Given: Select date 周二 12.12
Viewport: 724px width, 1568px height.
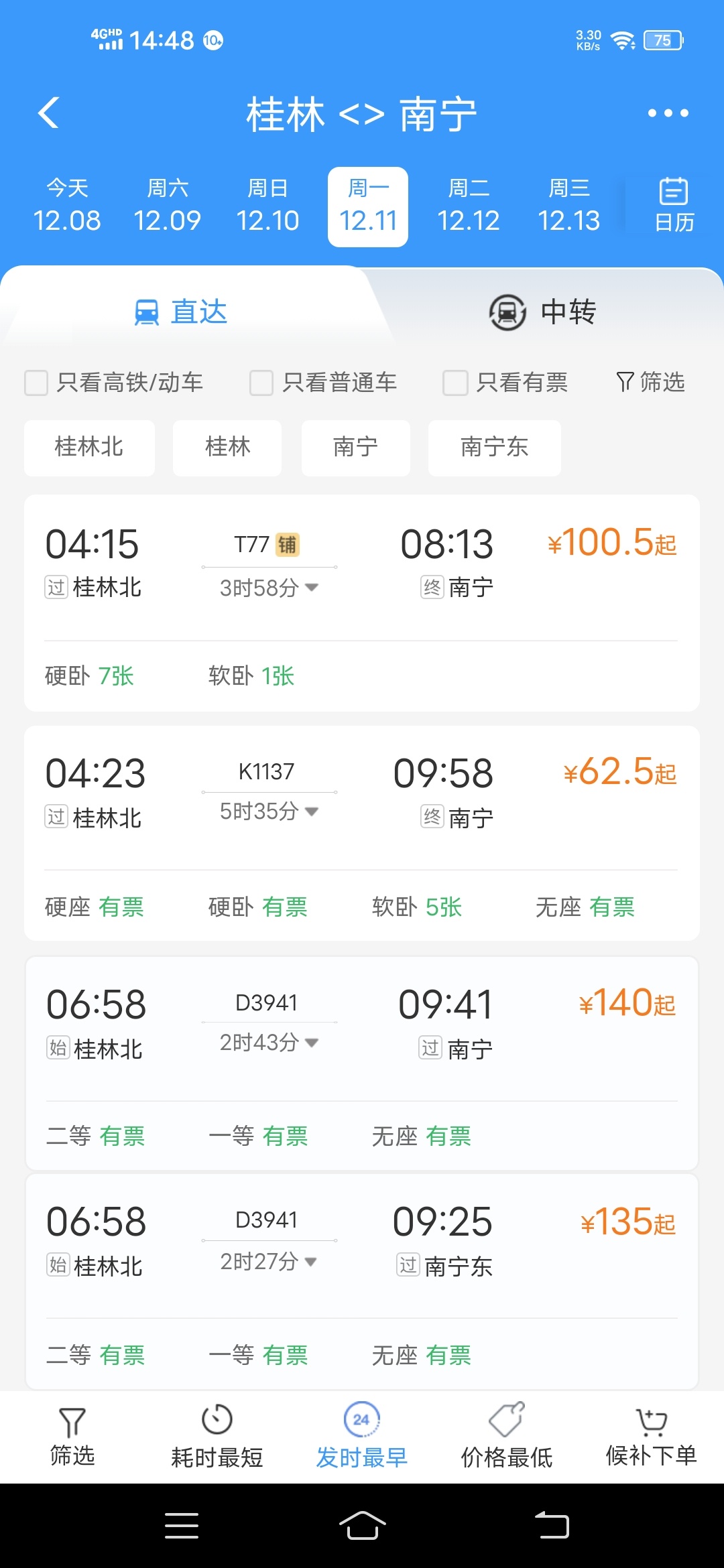Looking at the screenshot, I should click(469, 206).
